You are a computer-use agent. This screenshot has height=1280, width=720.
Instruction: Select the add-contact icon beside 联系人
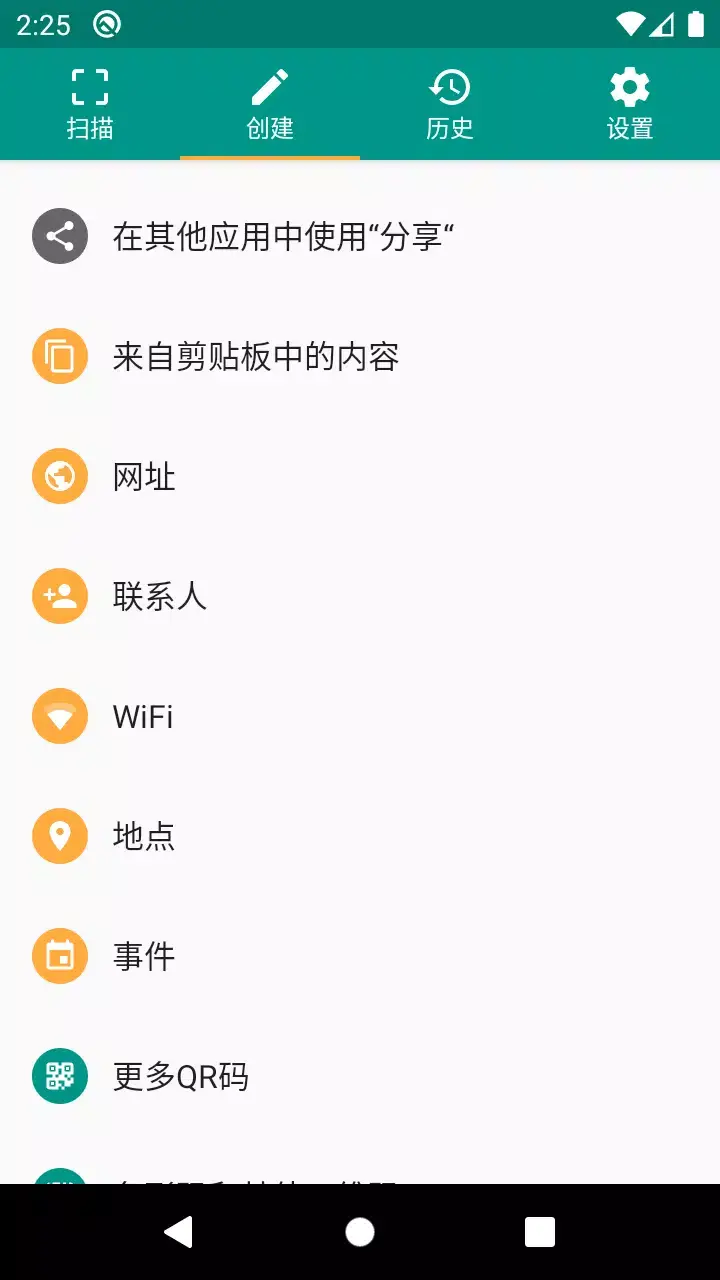pyautogui.click(x=60, y=596)
